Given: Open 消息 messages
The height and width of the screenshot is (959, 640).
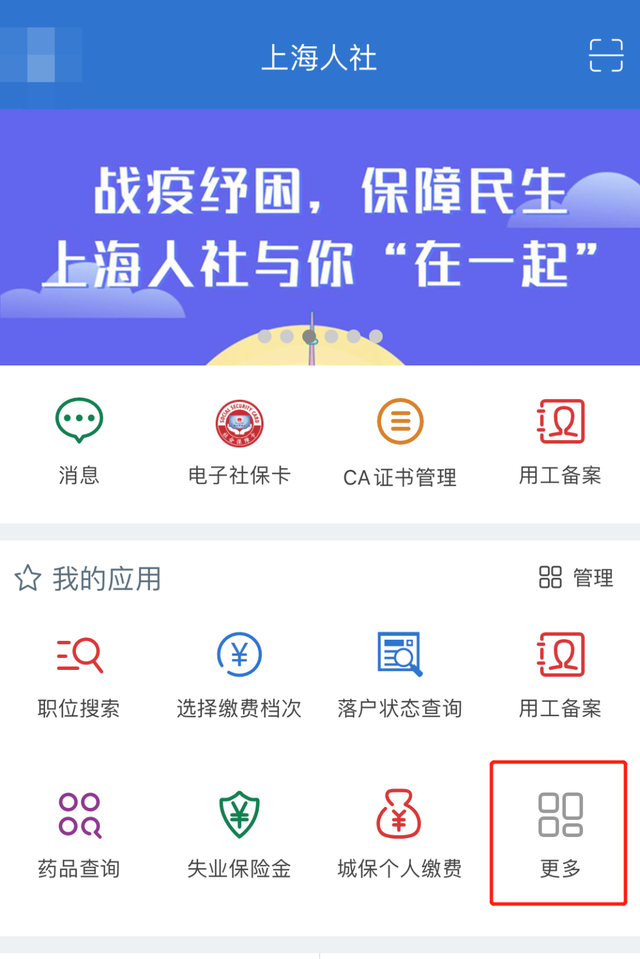Looking at the screenshot, I should point(79,440).
